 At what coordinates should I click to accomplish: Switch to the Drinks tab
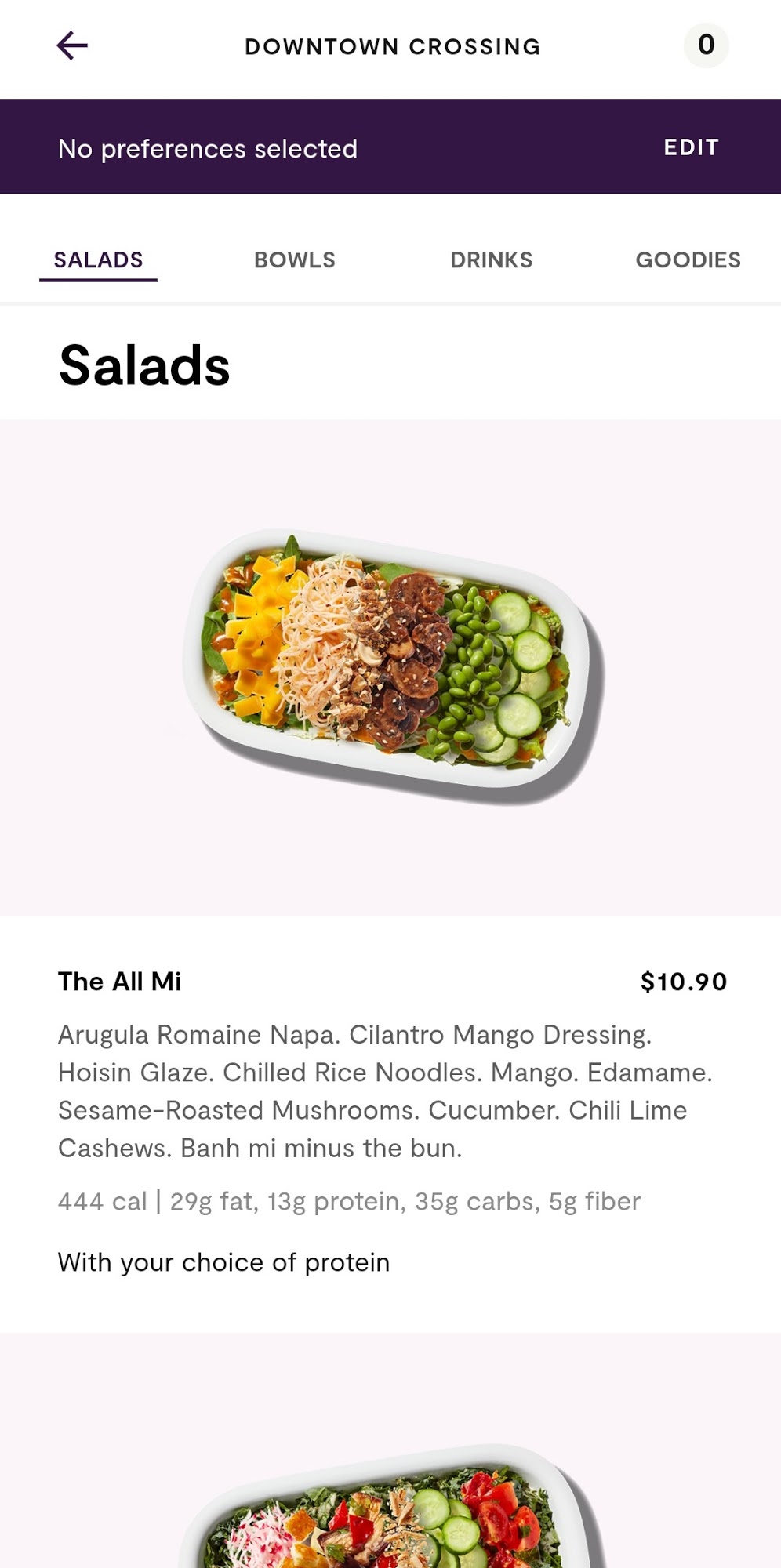tap(491, 260)
